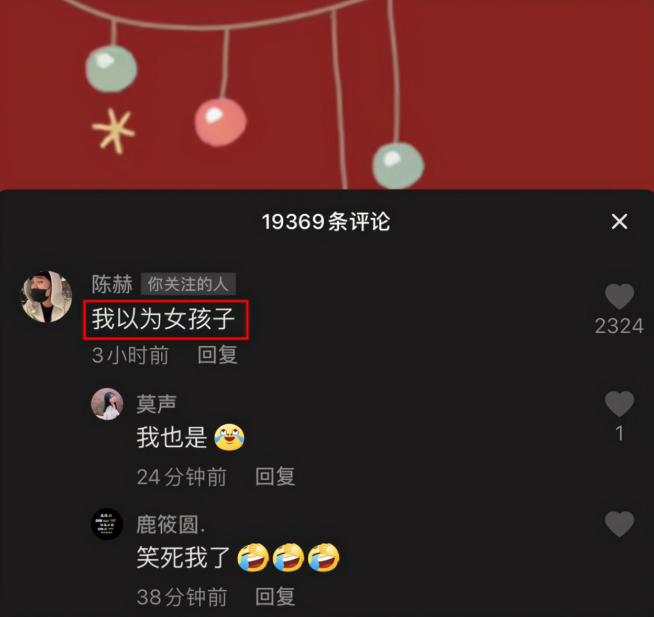Viewport: 654px width, 617px height.
Task: Close the comments panel
Action: click(x=620, y=221)
